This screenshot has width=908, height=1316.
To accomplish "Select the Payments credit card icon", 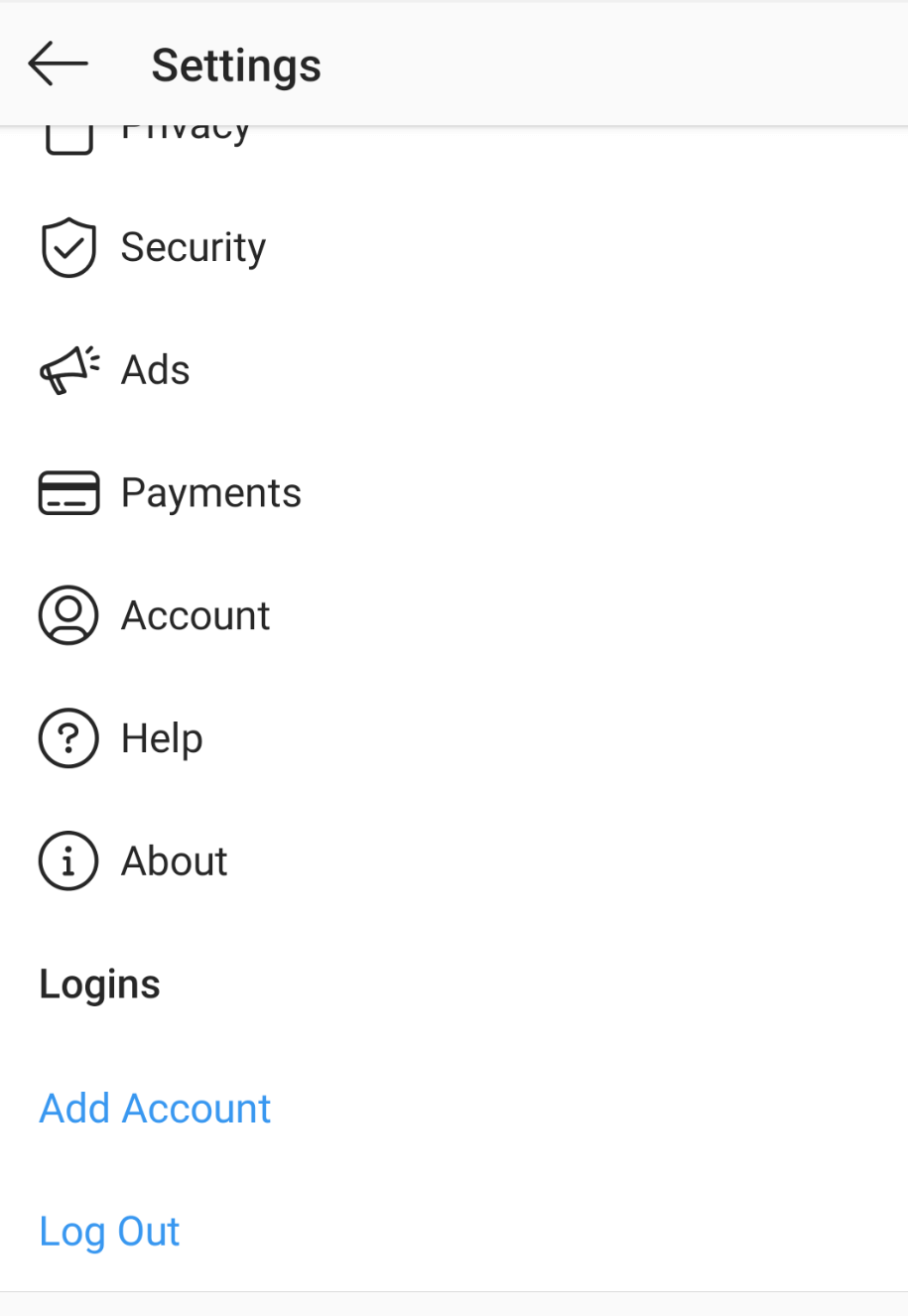I will [x=67, y=492].
